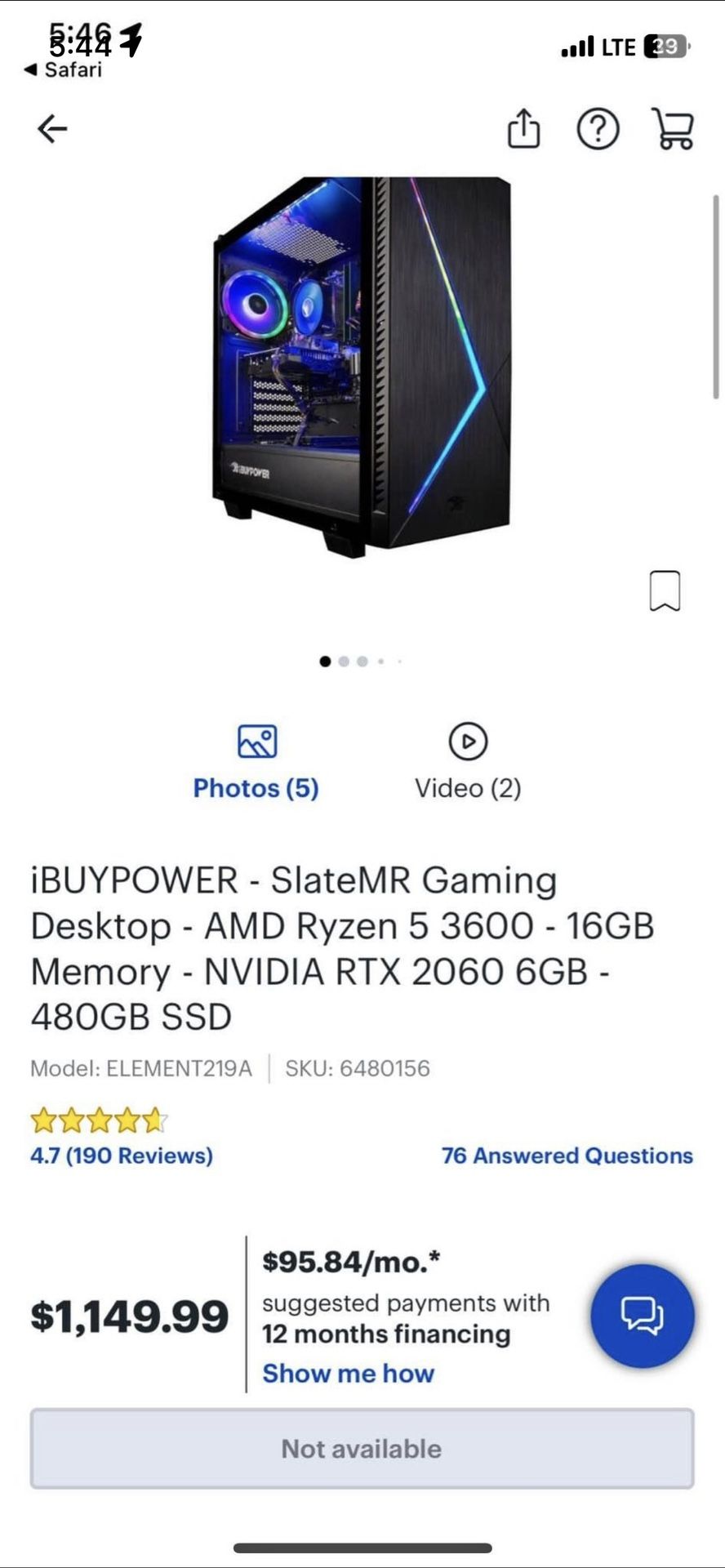Select the second carousel dot

pyautogui.click(x=344, y=660)
